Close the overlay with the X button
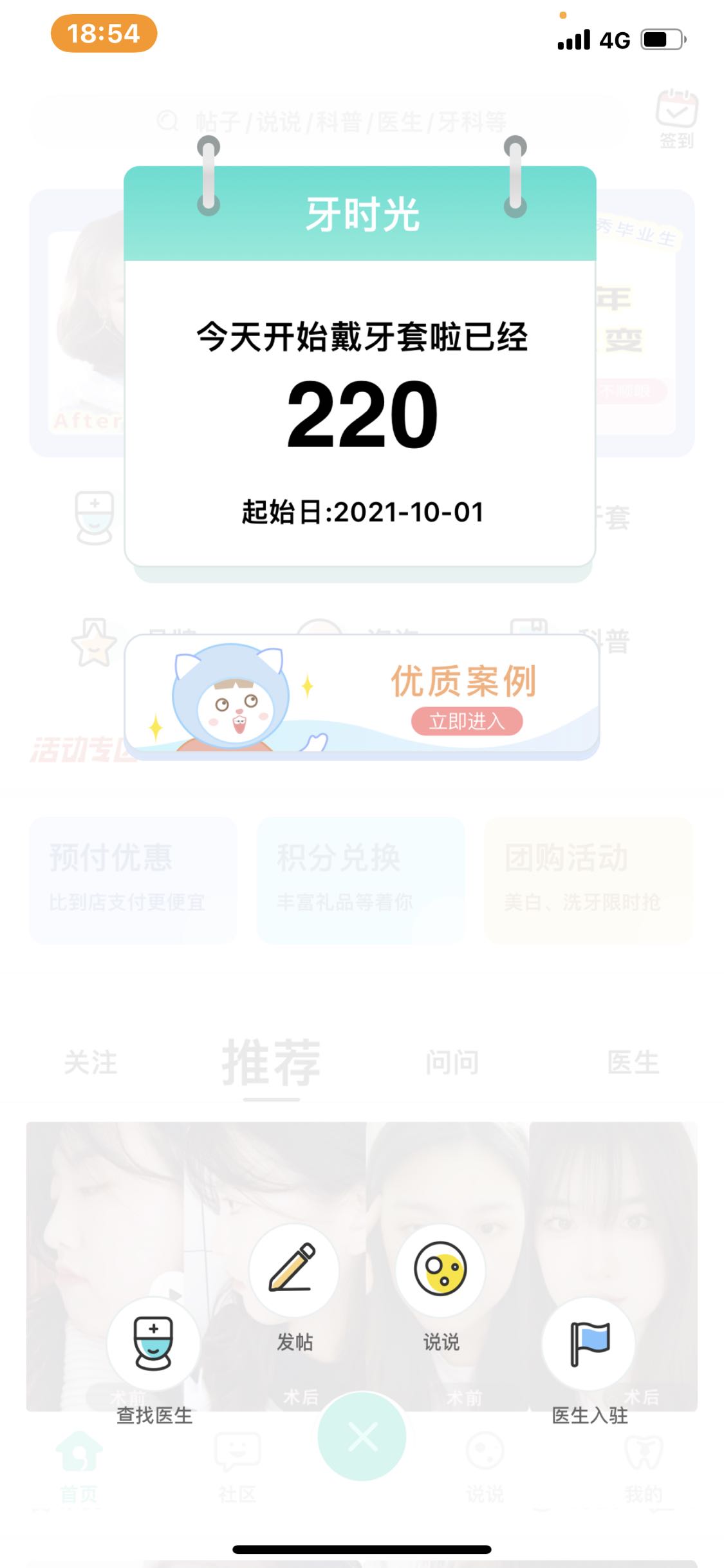 pyautogui.click(x=362, y=1437)
